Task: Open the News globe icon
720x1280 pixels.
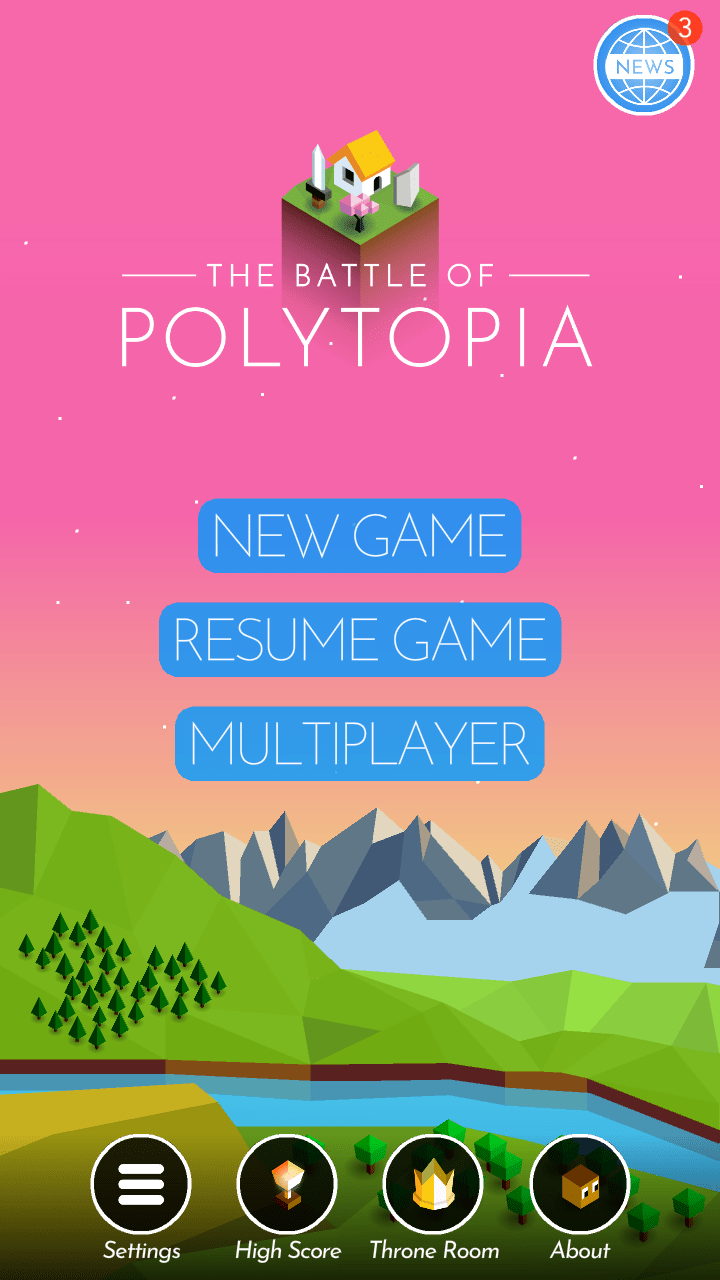Action: (x=644, y=66)
